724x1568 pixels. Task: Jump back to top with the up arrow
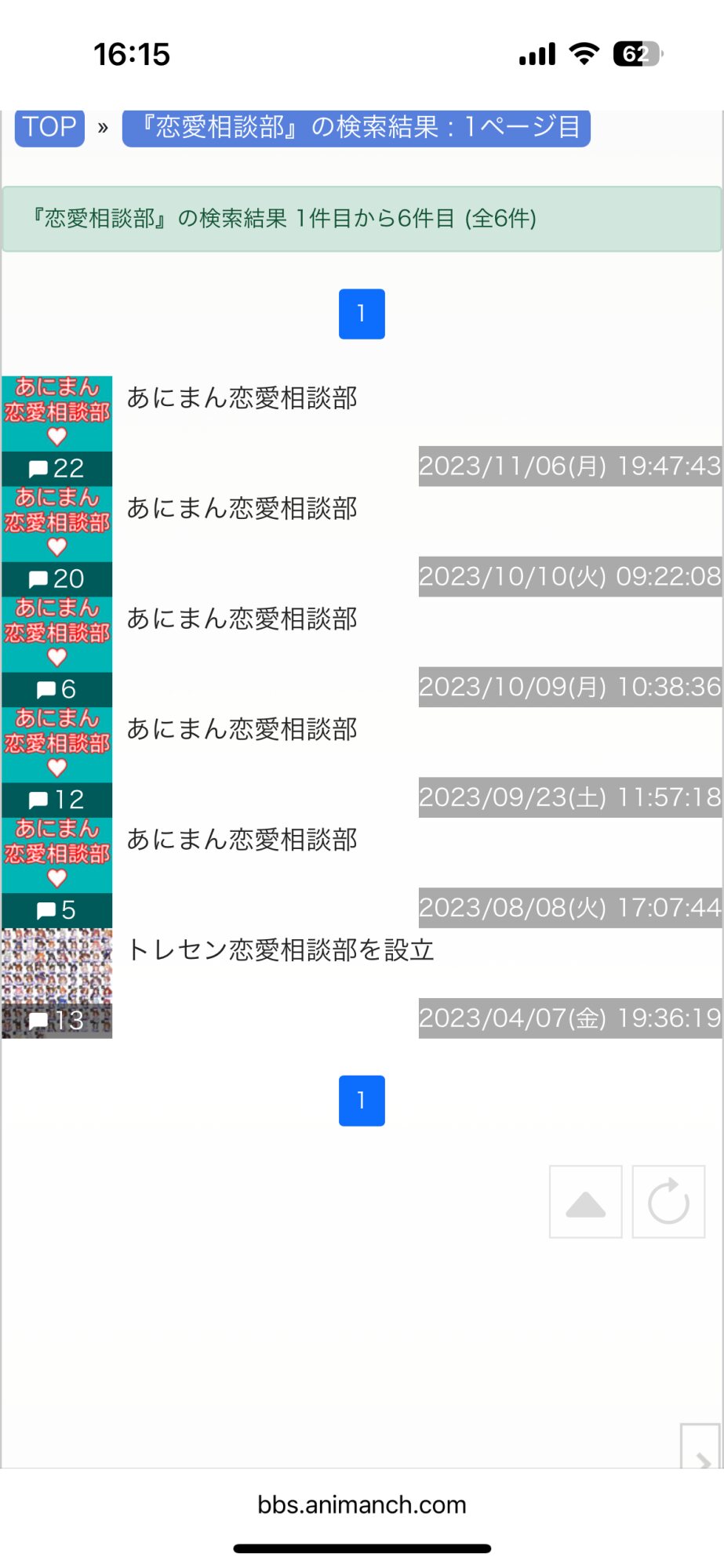[x=585, y=1202]
